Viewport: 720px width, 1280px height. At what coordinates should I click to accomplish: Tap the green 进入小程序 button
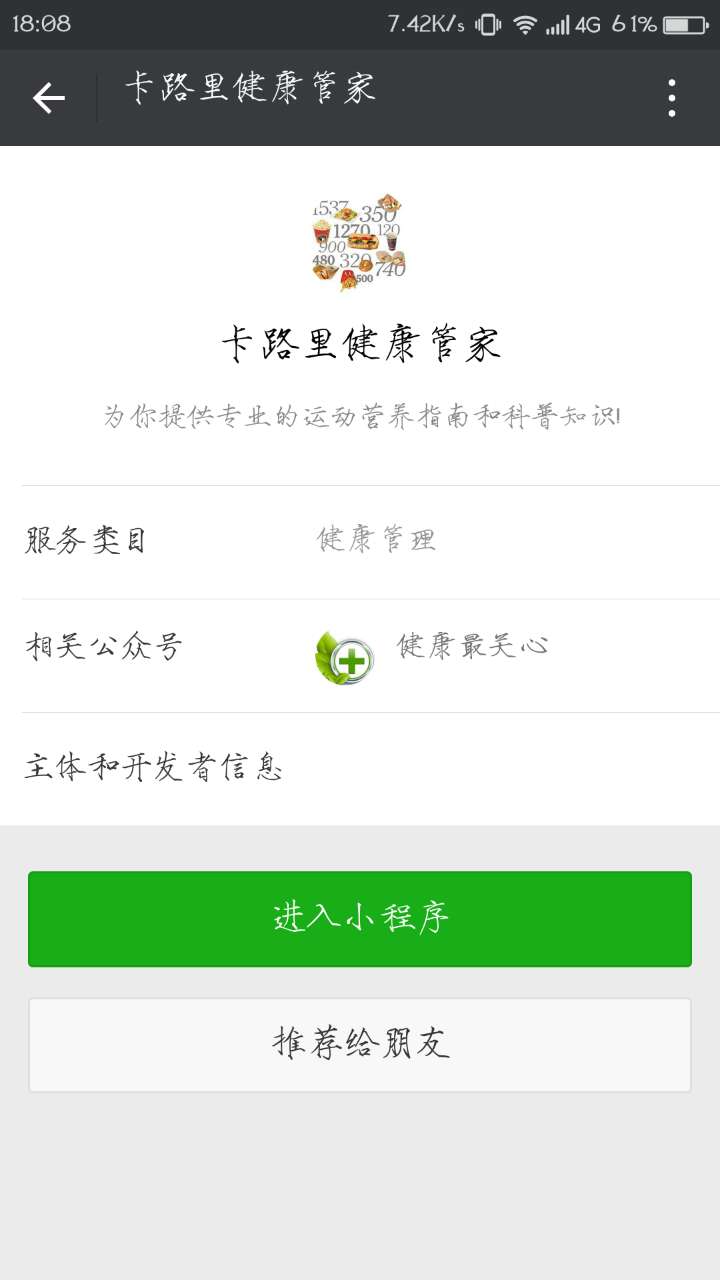[360, 918]
